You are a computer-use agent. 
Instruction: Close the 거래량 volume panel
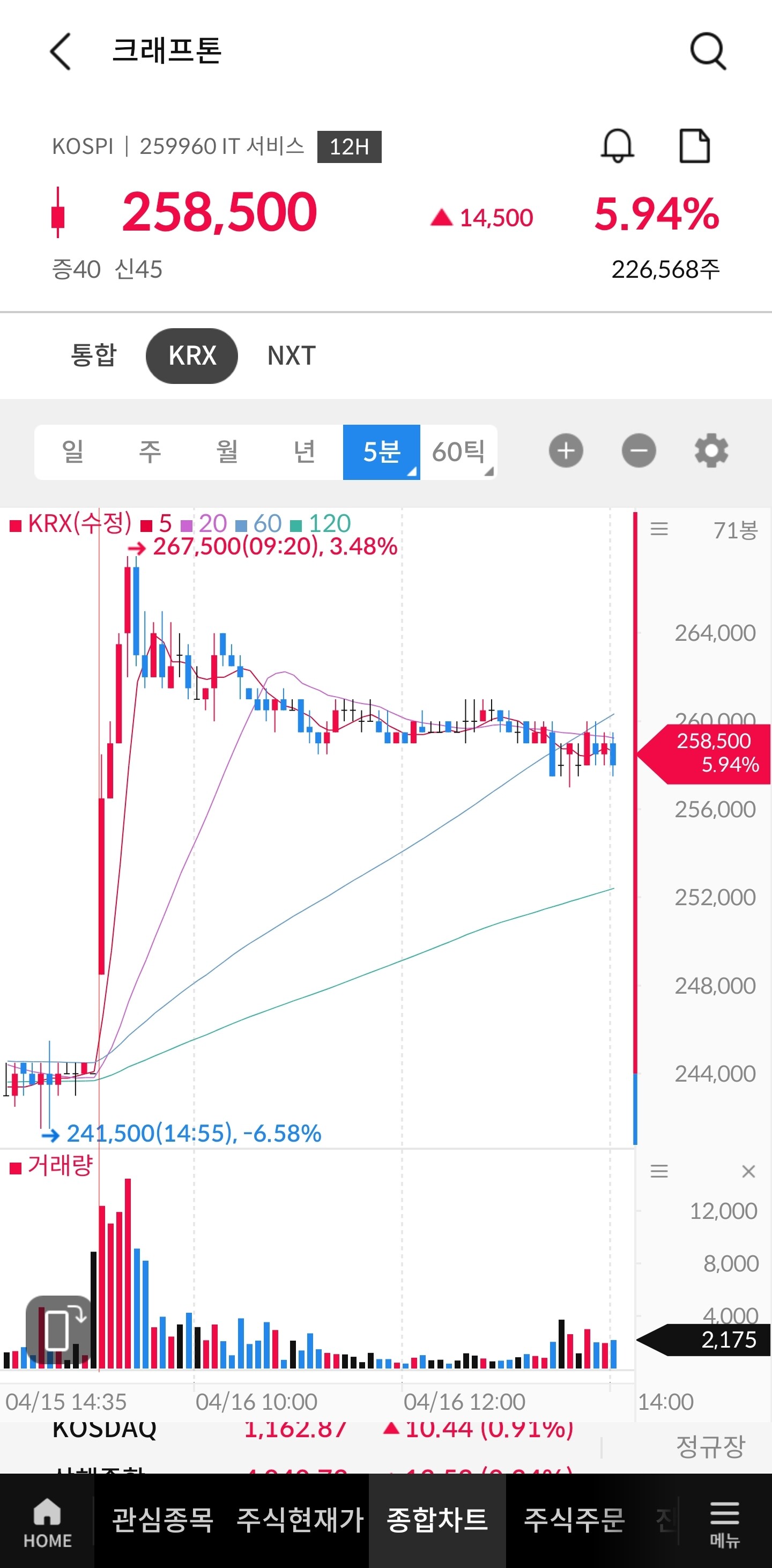[x=749, y=1171]
